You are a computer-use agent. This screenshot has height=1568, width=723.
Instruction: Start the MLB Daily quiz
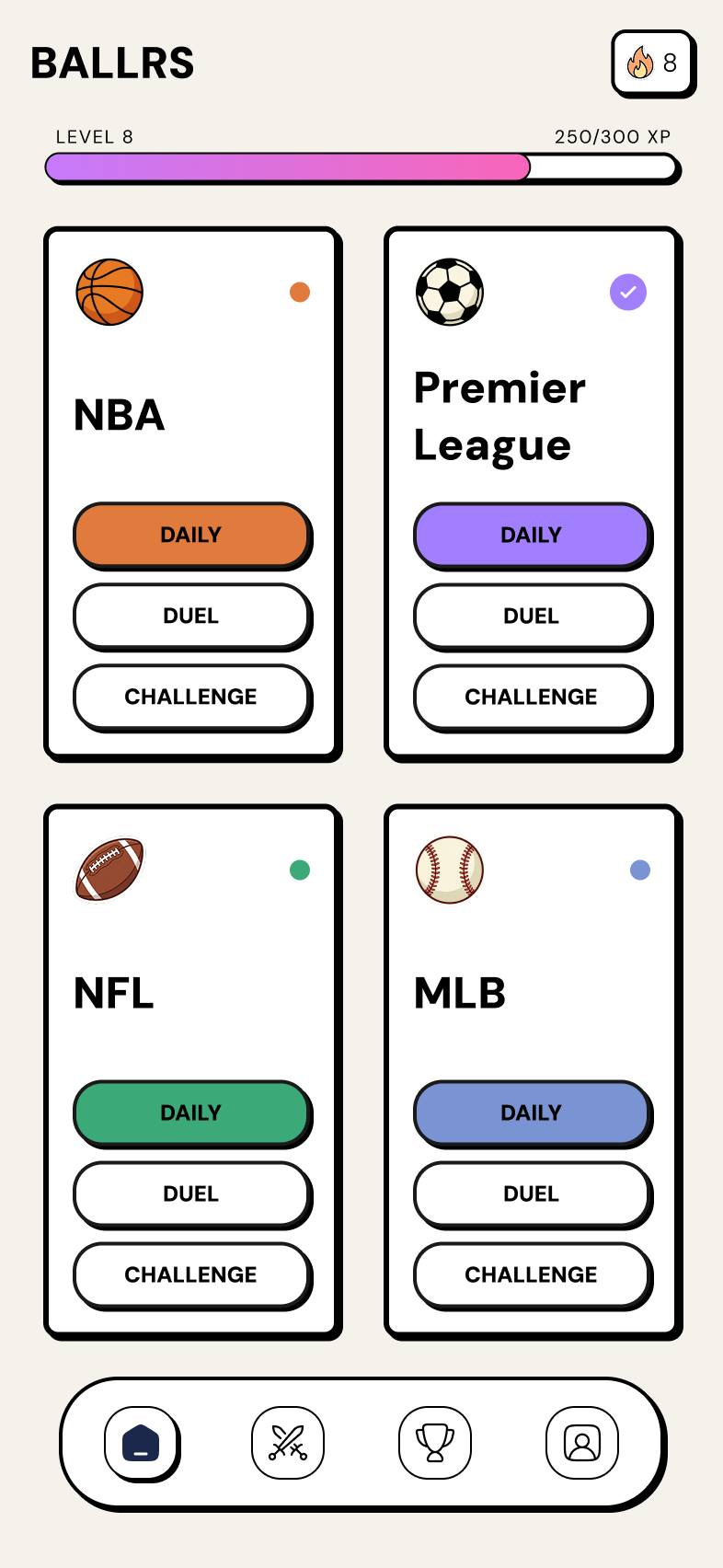click(532, 1113)
